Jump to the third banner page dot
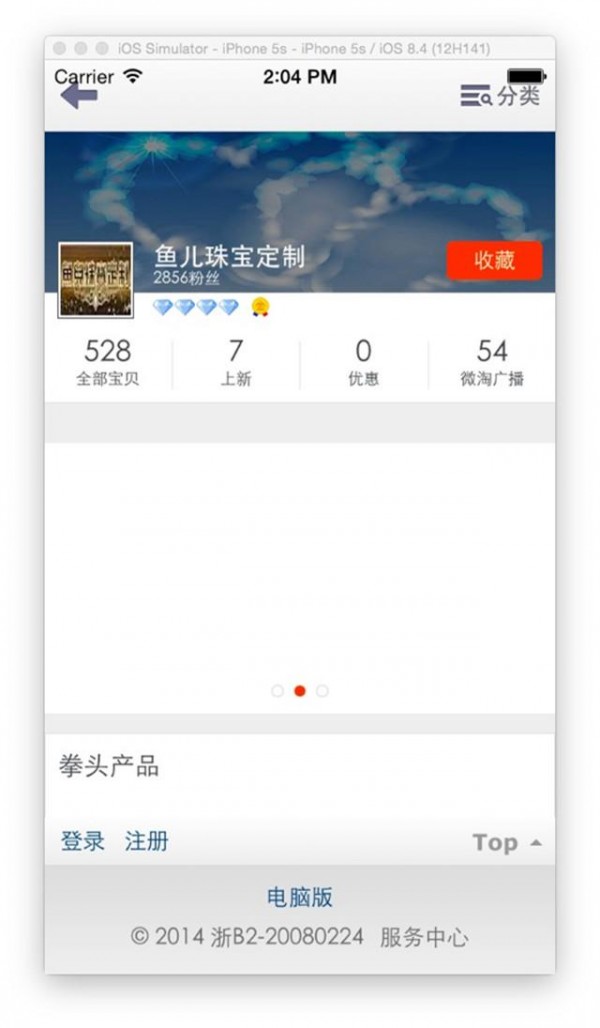Image resolution: width=600 pixels, height=1028 pixels. pos(322,691)
